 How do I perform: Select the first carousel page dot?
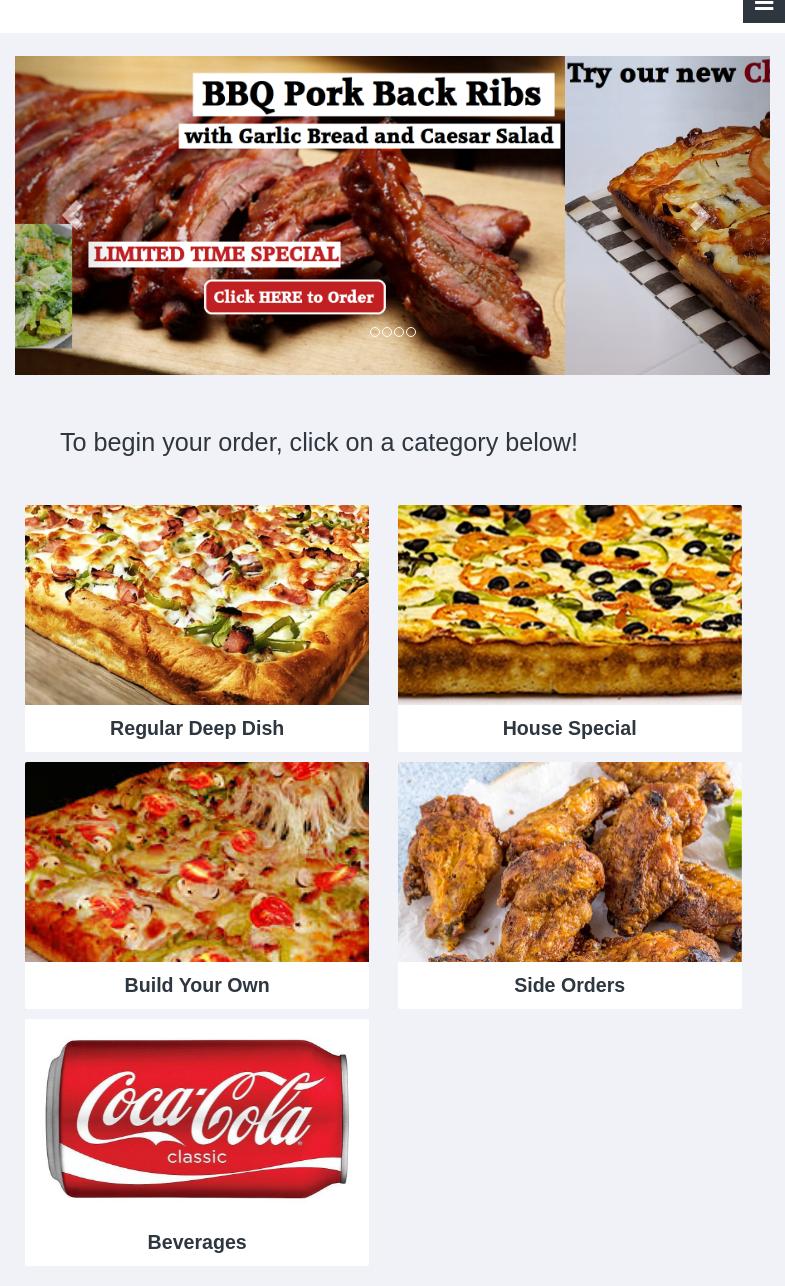(375, 332)
